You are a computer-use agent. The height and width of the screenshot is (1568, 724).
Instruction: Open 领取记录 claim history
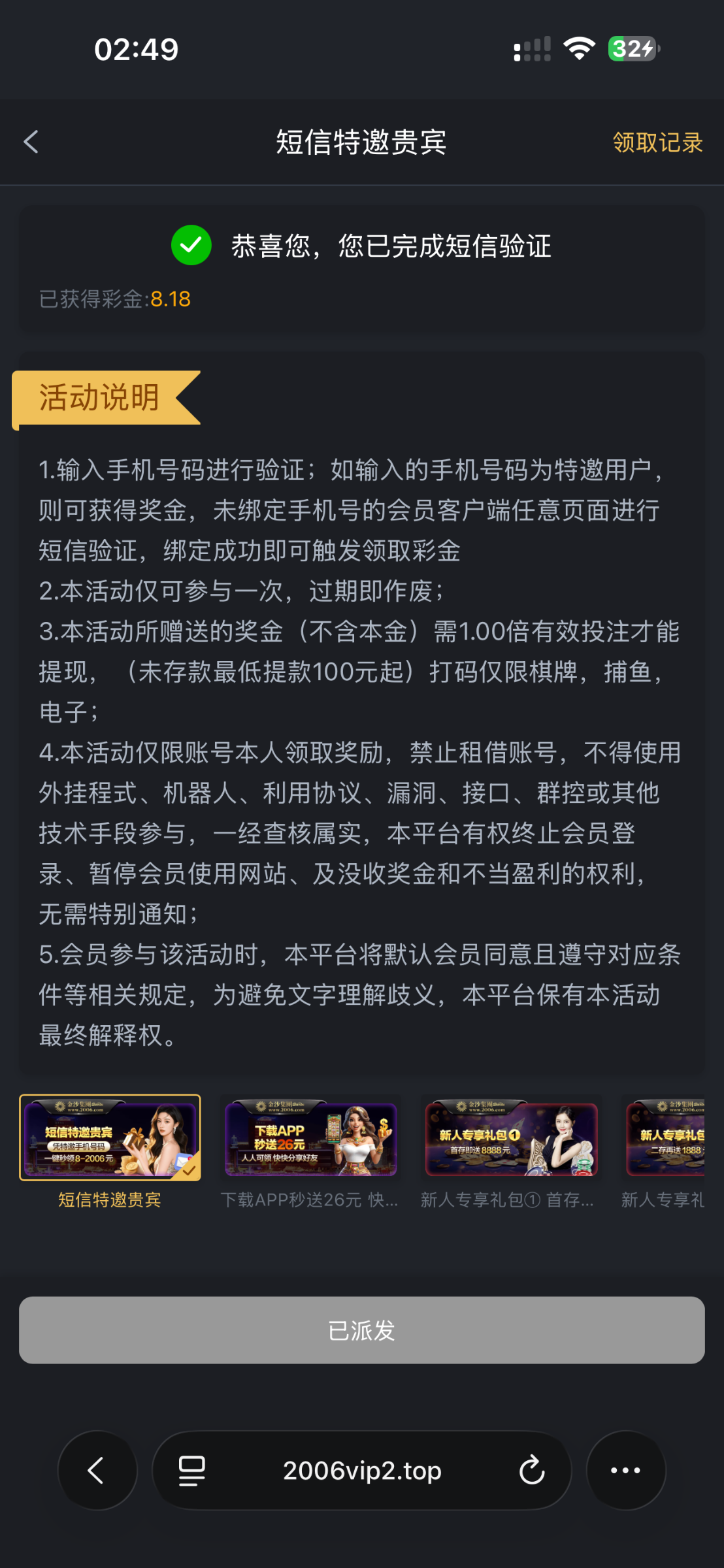tap(657, 142)
